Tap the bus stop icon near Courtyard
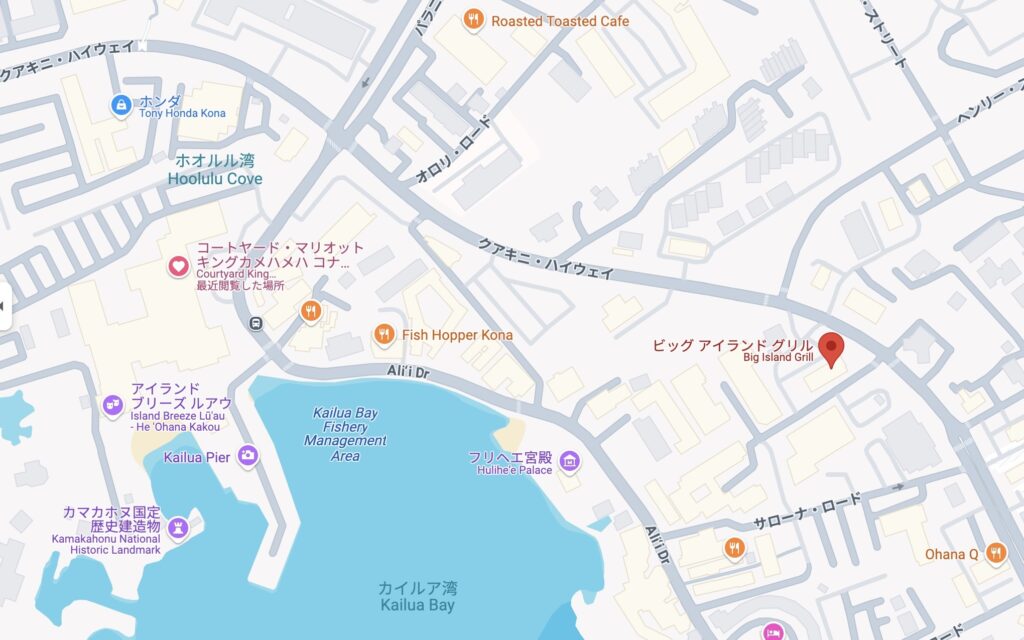The height and width of the screenshot is (640, 1024). [x=257, y=323]
